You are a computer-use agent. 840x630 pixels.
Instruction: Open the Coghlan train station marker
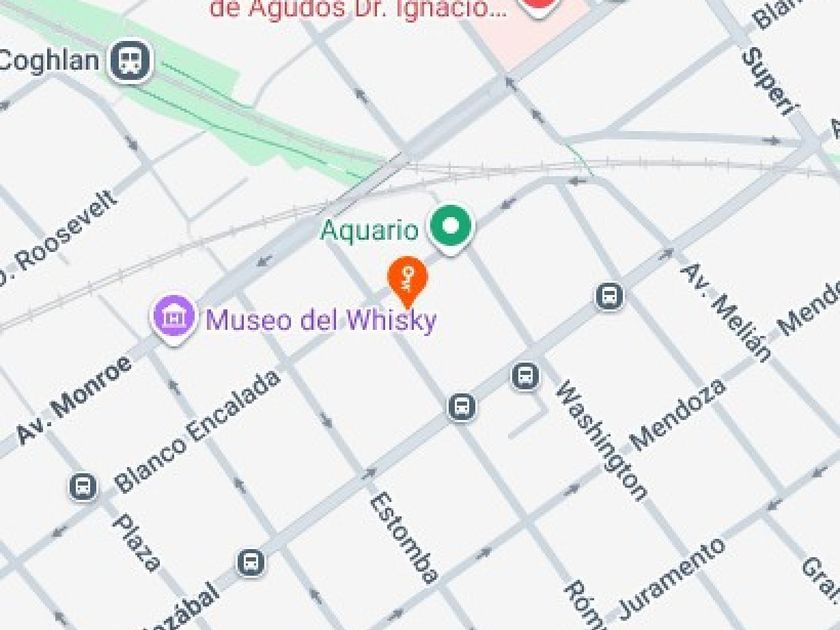(130, 60)
